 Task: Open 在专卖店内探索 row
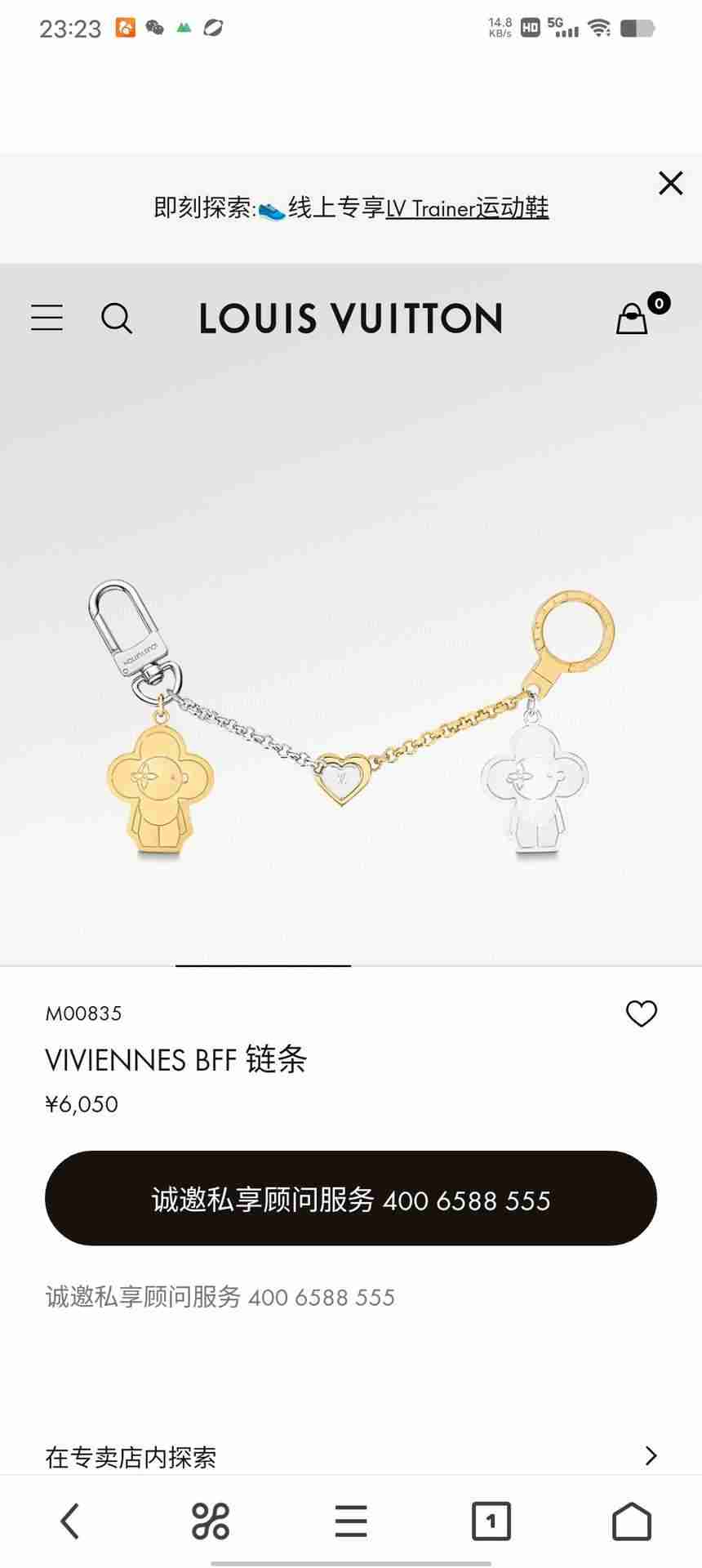pyautogui.click(x=351, y=1456)
